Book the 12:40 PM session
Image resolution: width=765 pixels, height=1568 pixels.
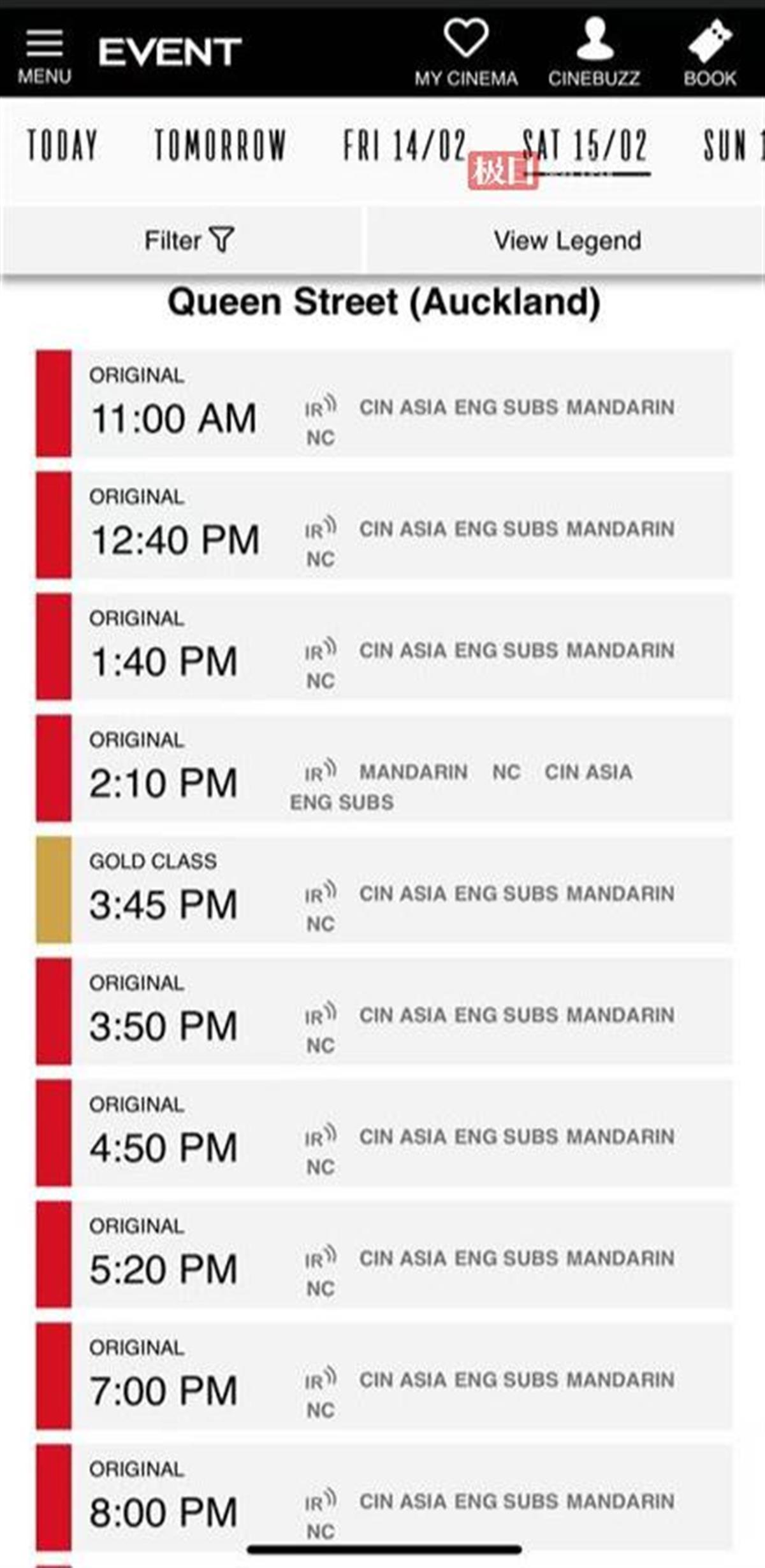(x=175, y=540)
